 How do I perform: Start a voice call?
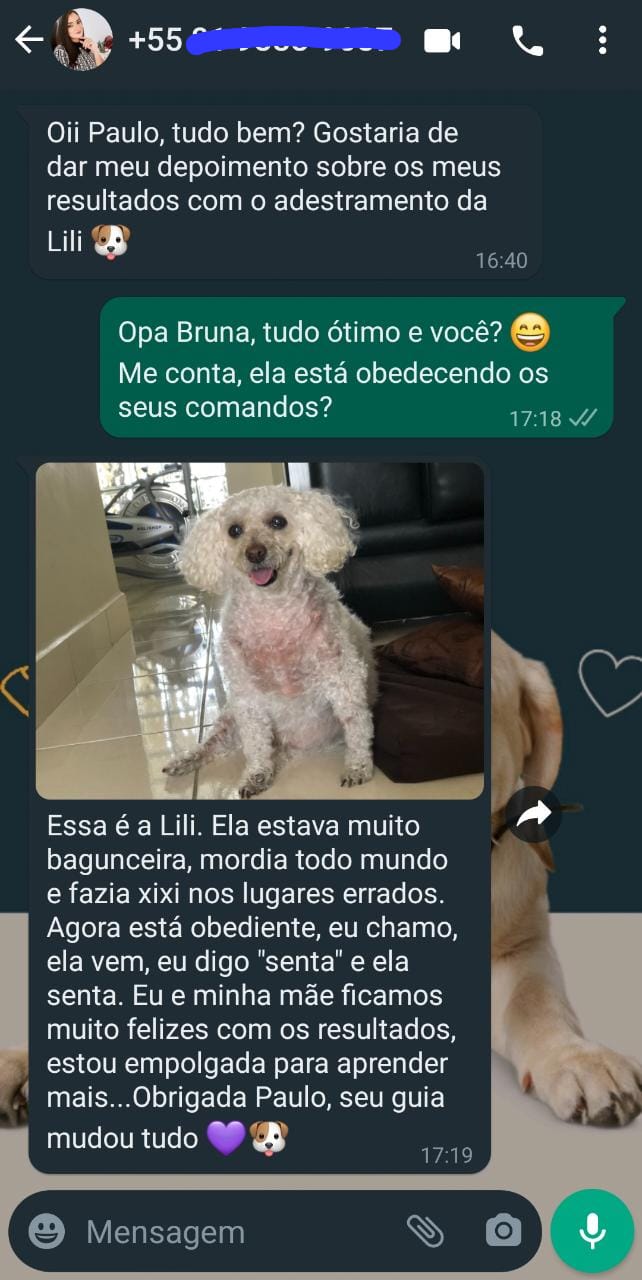[x=527, y=40]
